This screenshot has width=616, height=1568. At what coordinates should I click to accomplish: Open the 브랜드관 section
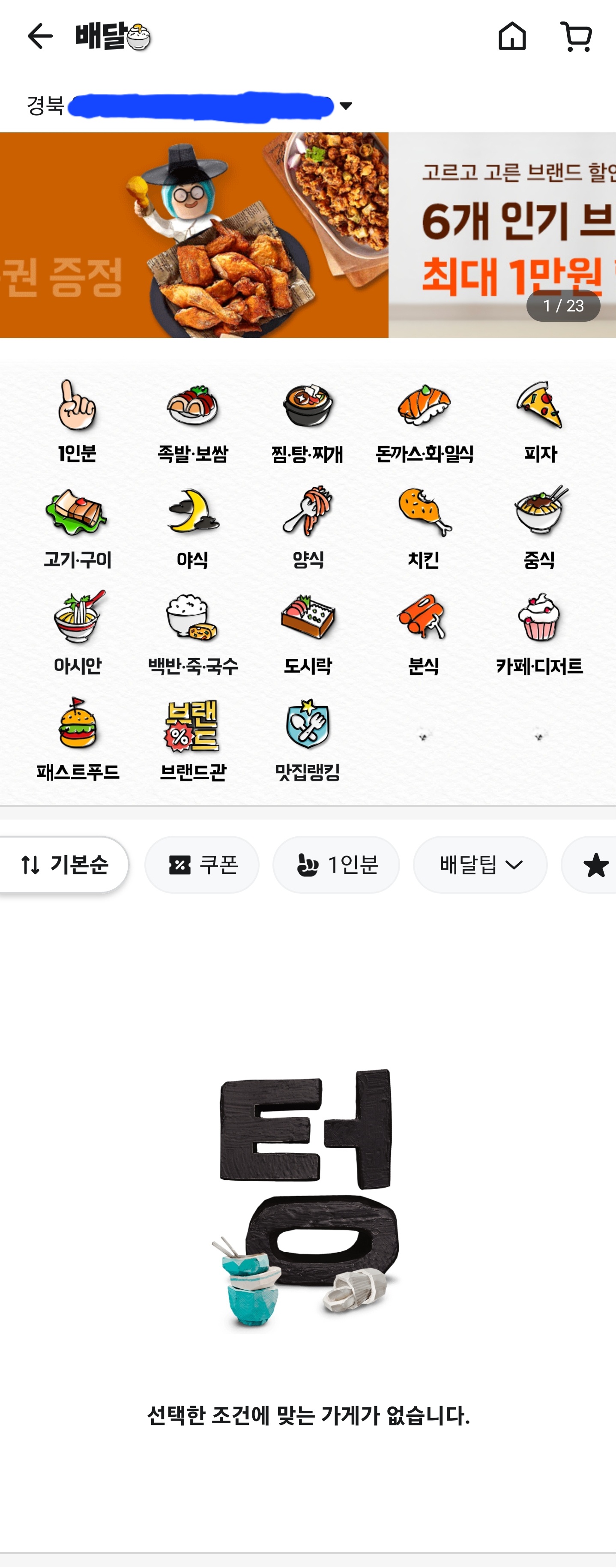192,739
